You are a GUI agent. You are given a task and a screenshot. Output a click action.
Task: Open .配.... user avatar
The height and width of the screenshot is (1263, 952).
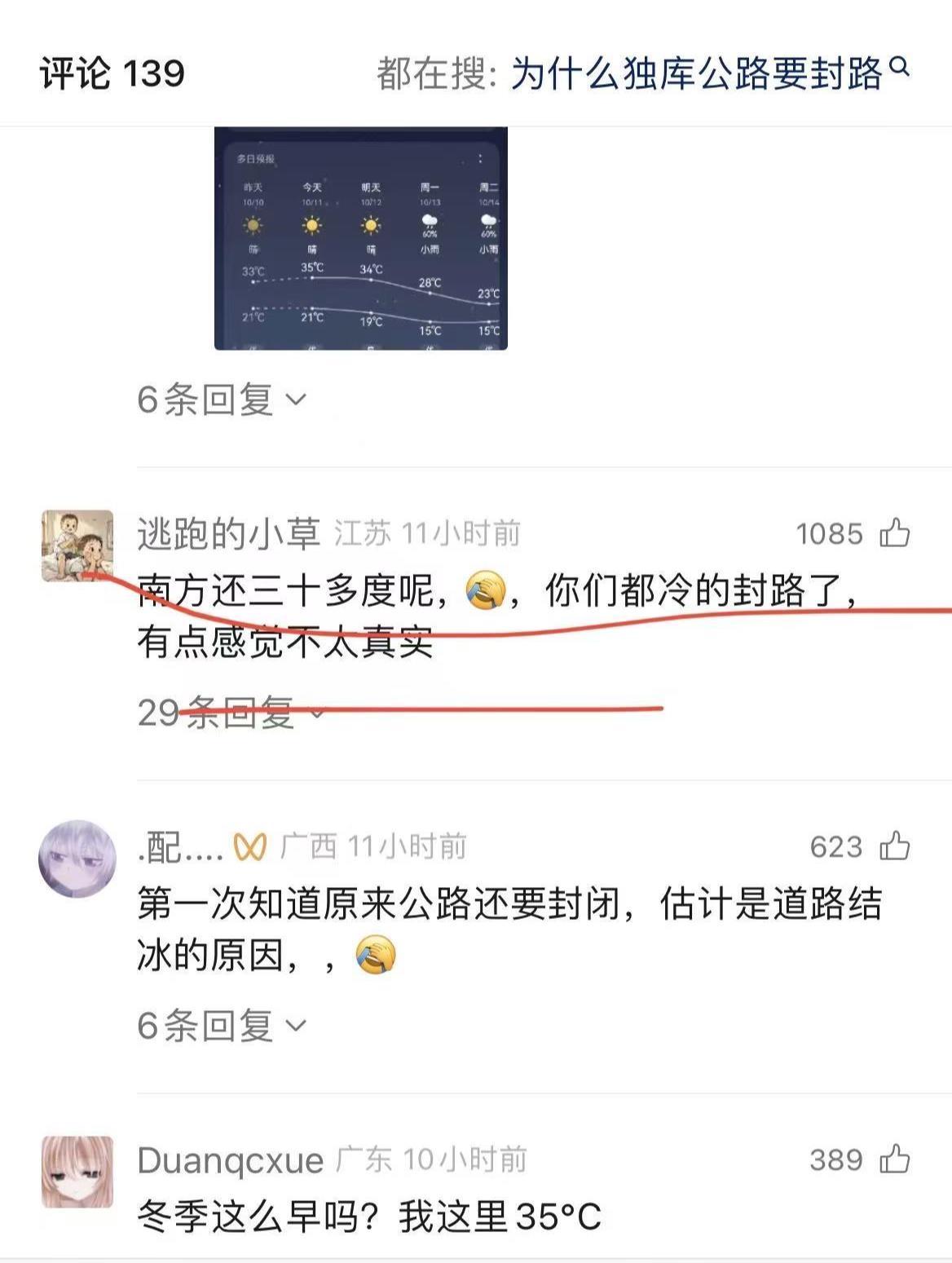[x=77, y=859]
